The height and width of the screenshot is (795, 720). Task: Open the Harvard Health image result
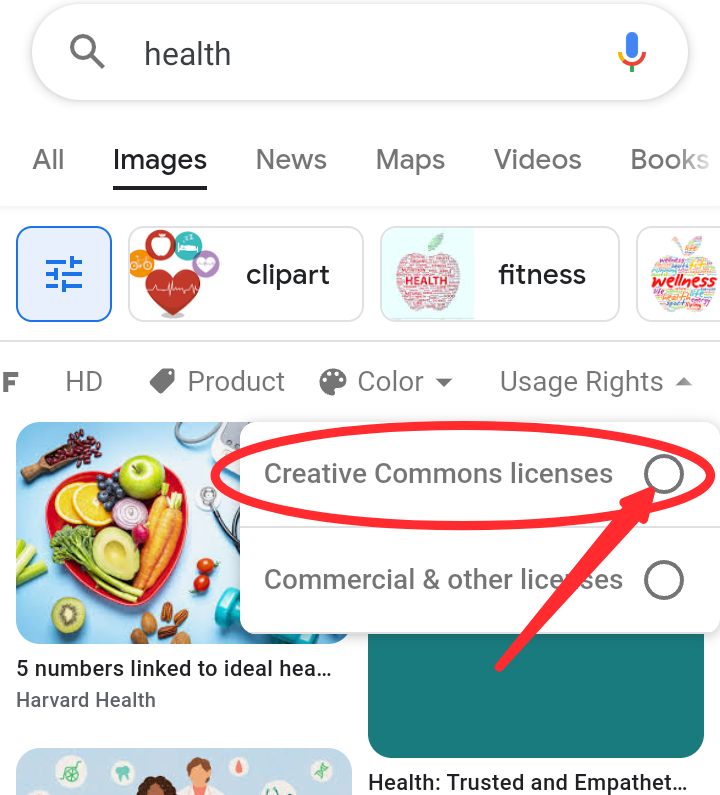(x=183, y=533)
